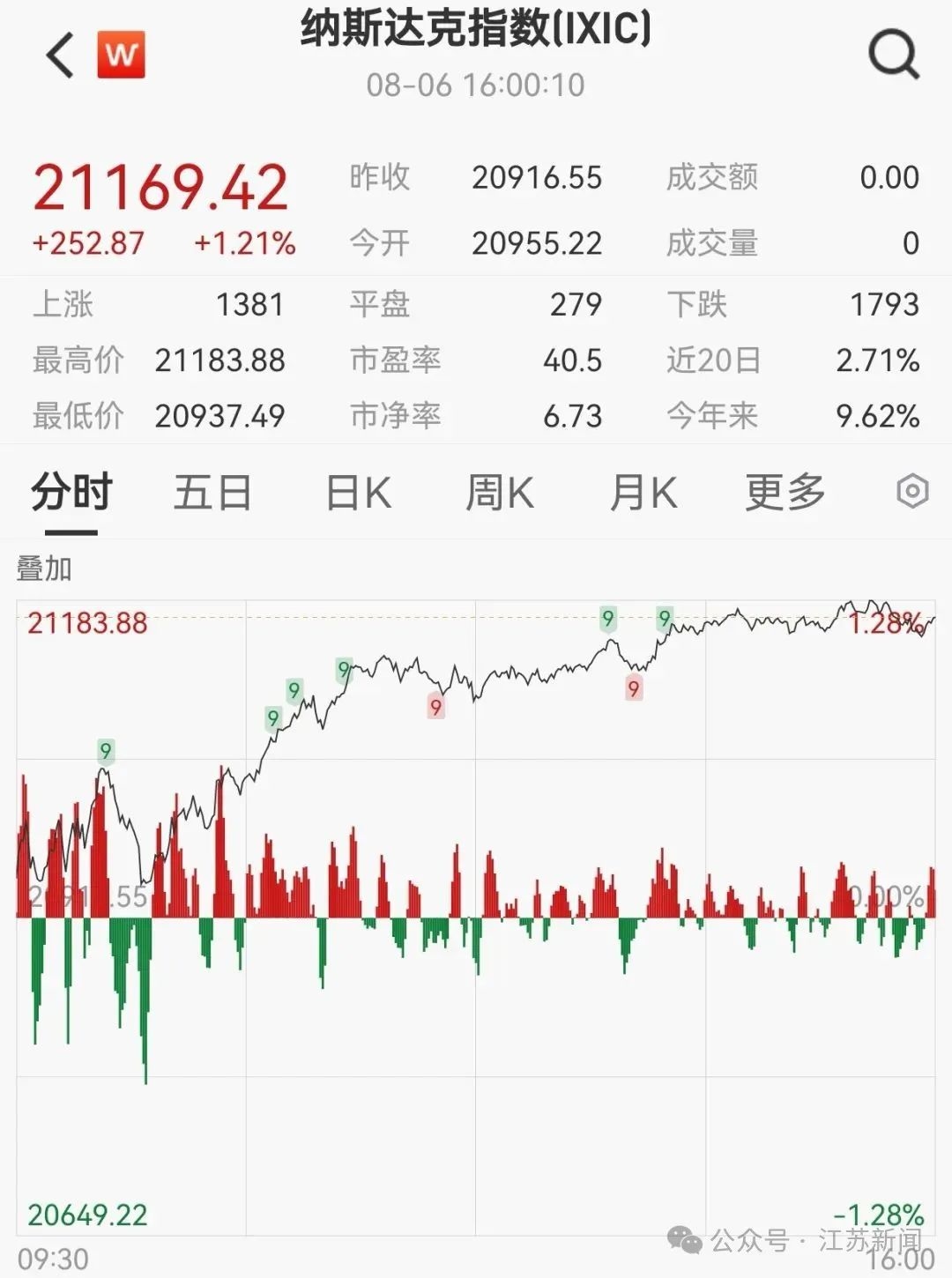Viewport: 952px width, 1278px height.
Task: Tap the red 9 marker below the trend line
Action: (633, 689)
